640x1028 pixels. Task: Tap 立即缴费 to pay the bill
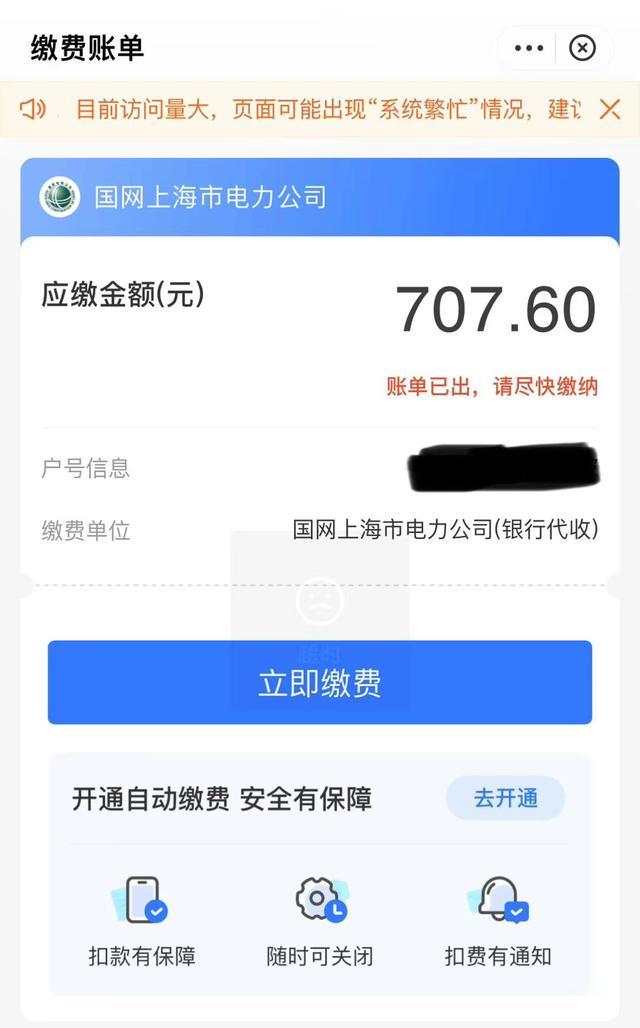[320, 682]
